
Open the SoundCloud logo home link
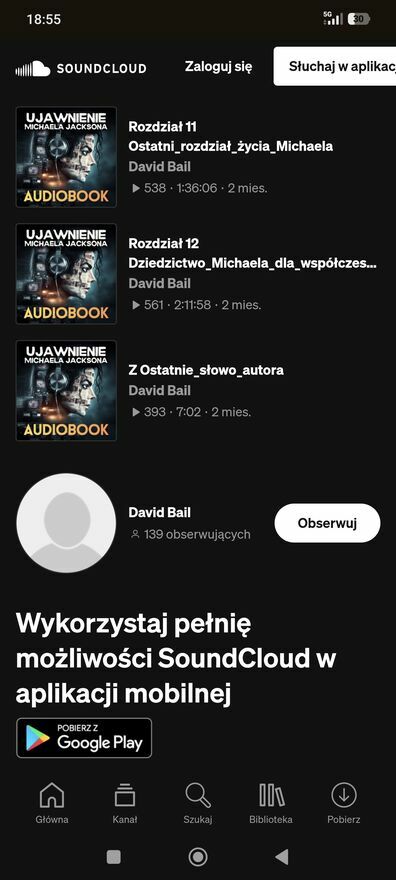point(81,68)
